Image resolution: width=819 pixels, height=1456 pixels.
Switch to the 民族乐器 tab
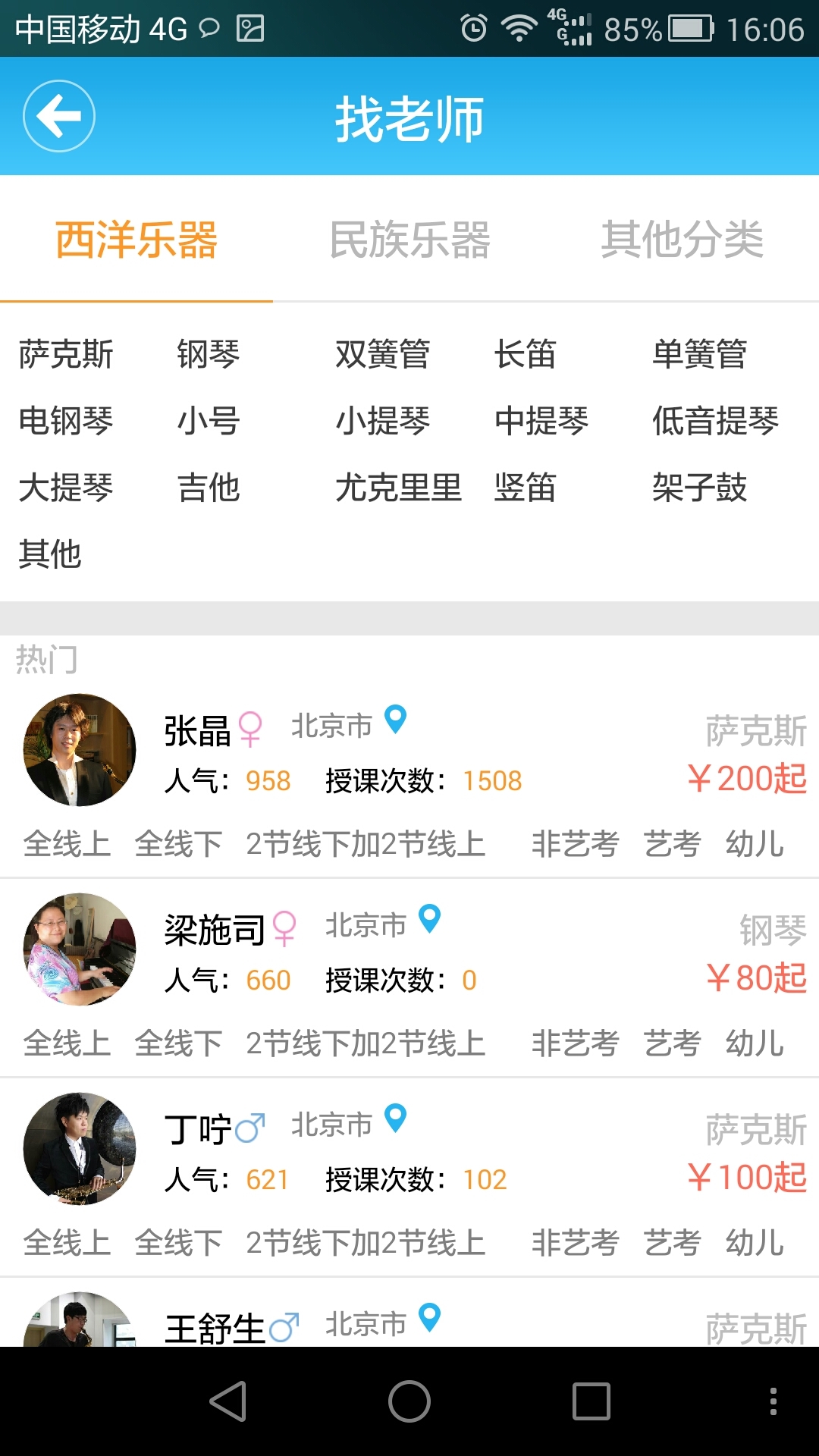(409, 240)
